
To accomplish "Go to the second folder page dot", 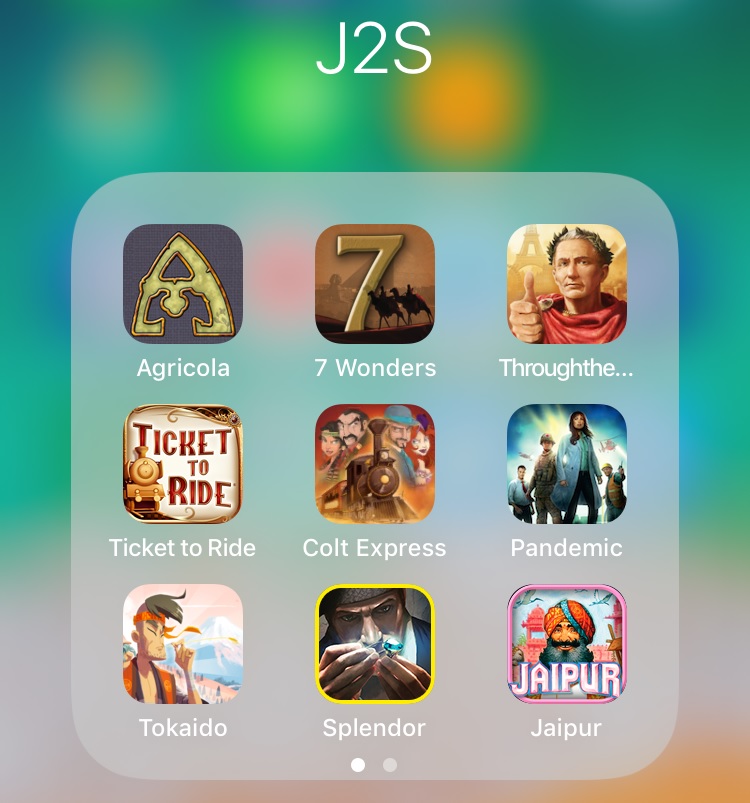I will [x=390, y=765].
